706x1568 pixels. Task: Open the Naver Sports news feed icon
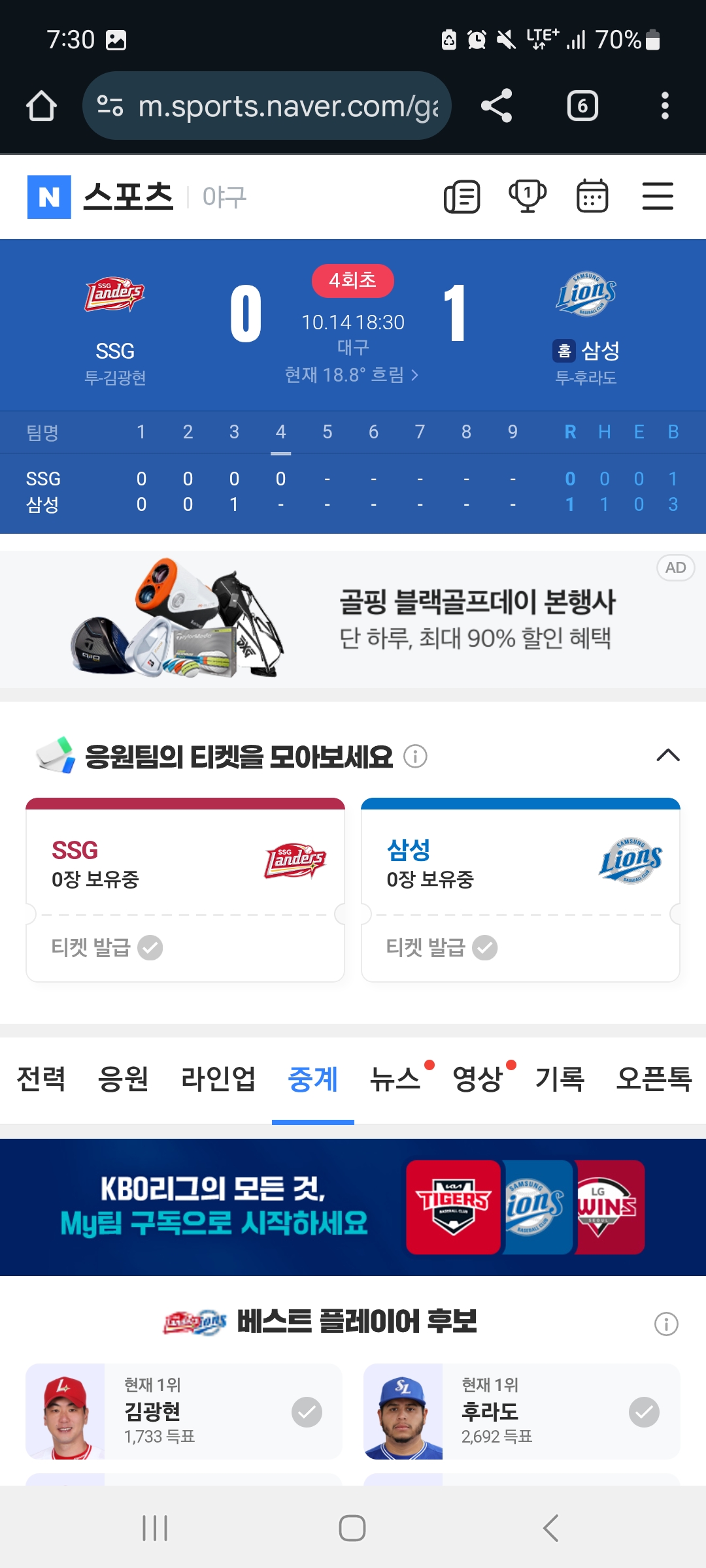pyautogui.click(x=462, y=197)
